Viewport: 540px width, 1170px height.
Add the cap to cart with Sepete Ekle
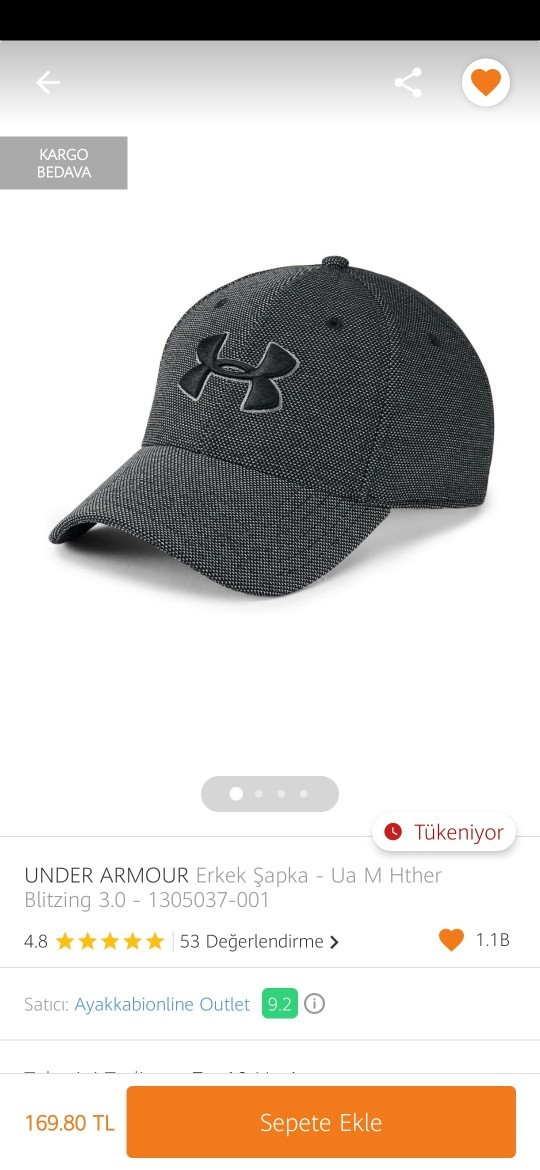321,1122
